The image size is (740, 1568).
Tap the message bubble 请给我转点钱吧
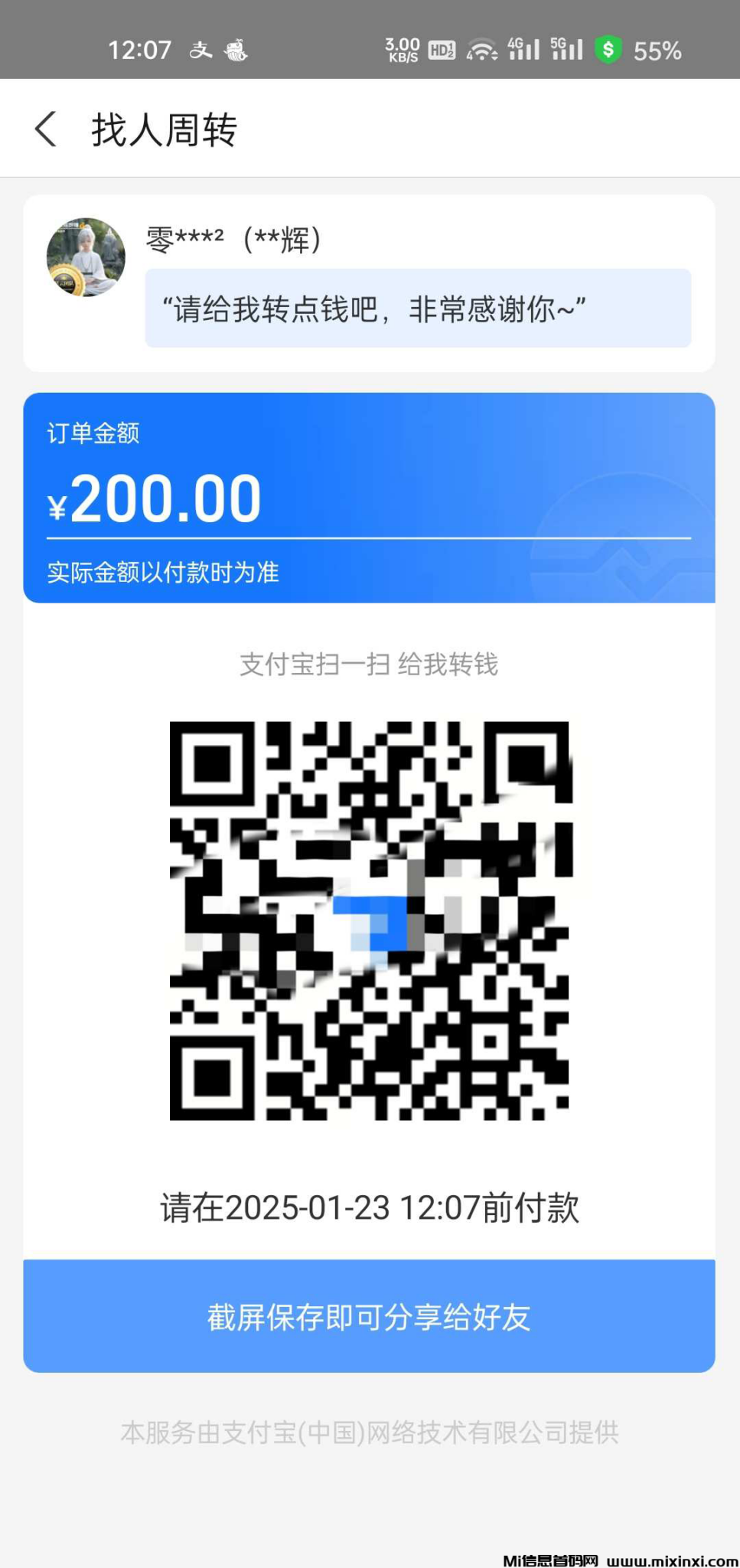click(x=418, y=308)
